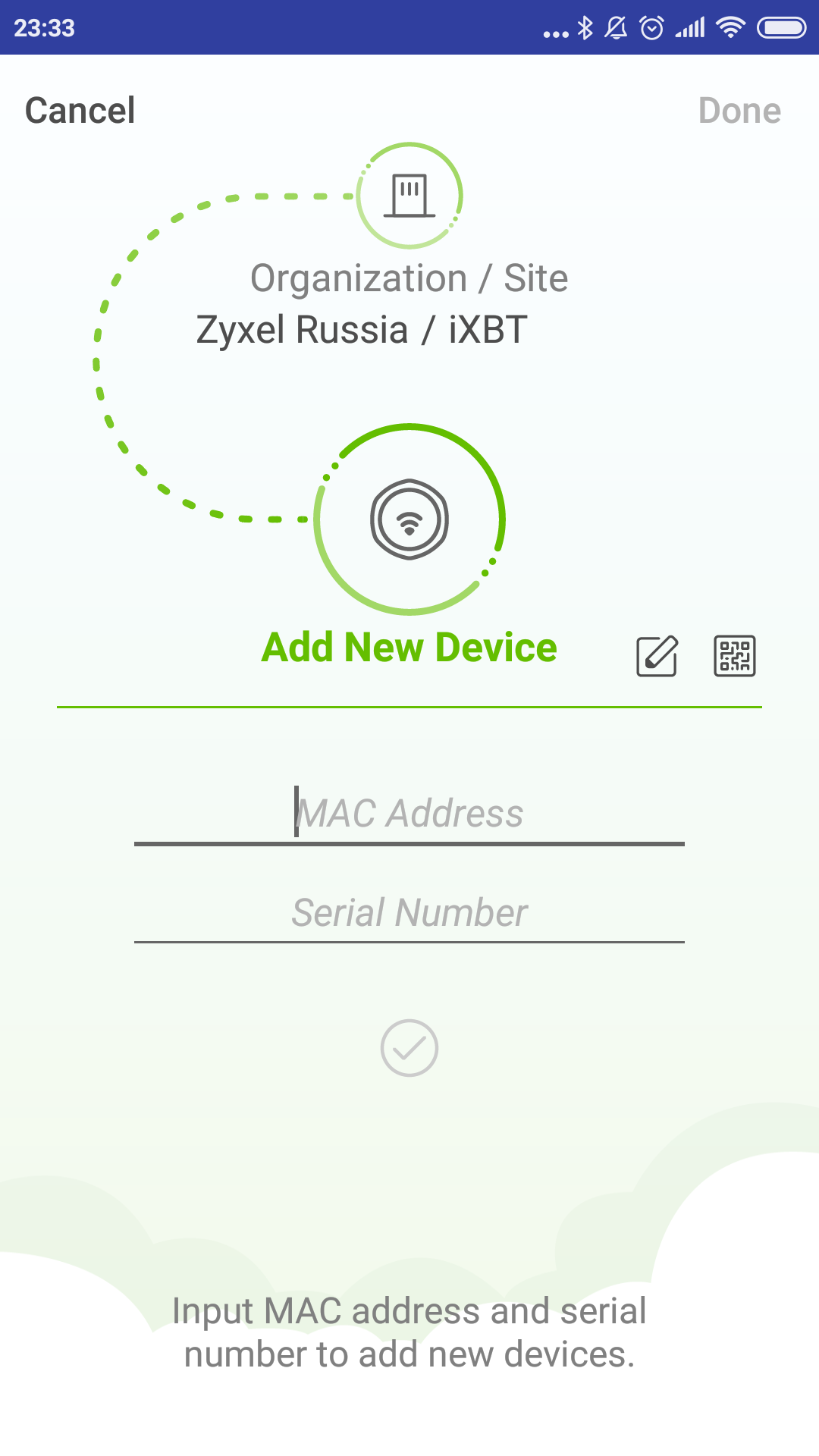Open the QR code scanner
Image resolution: width=819 pixels, height=1456 pixels.
point(735,656)
